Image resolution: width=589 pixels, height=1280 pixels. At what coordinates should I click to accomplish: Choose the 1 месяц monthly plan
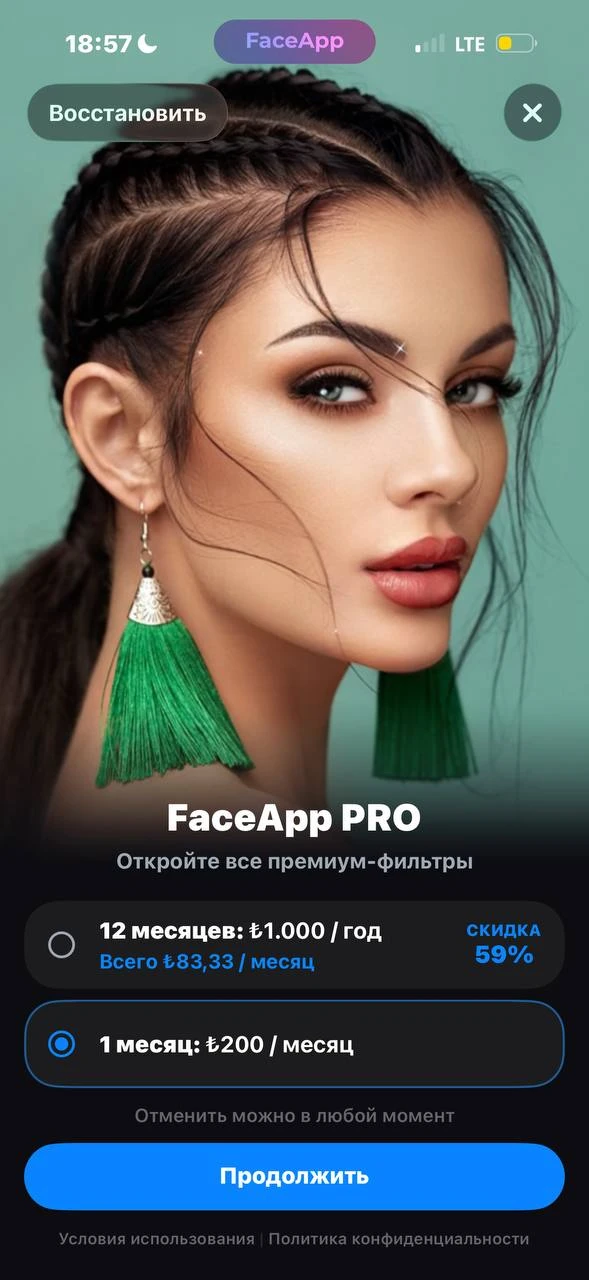(x=294, y=1044)
